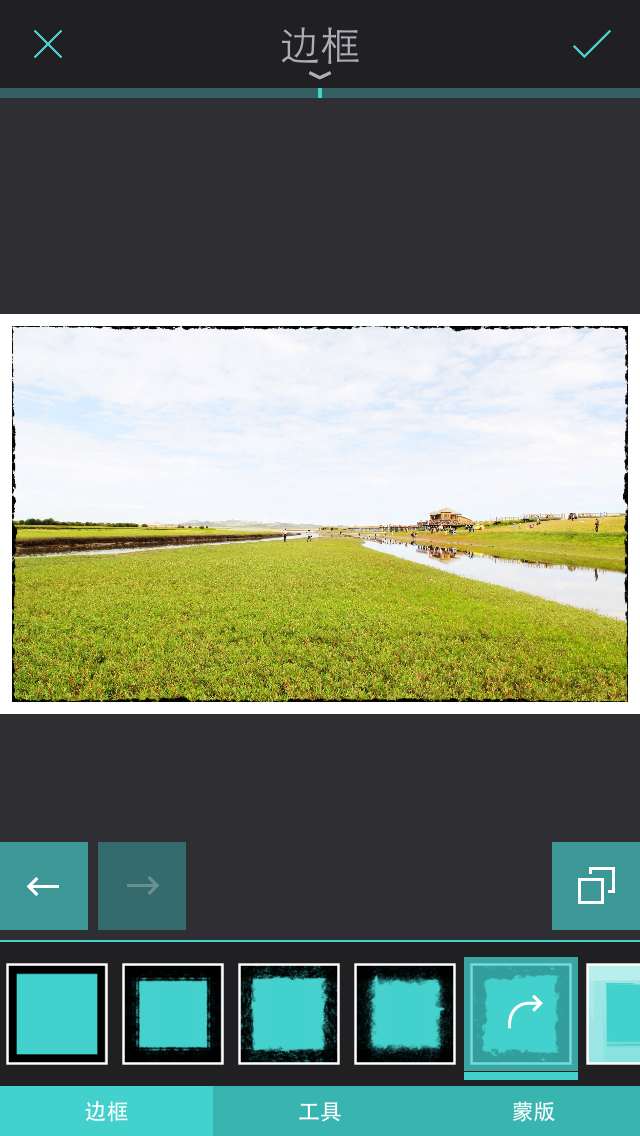Viewport: 640px width, 1136px height.
Task: Choose the dotted-edge border thumbnail
Action: [173, 1013]
